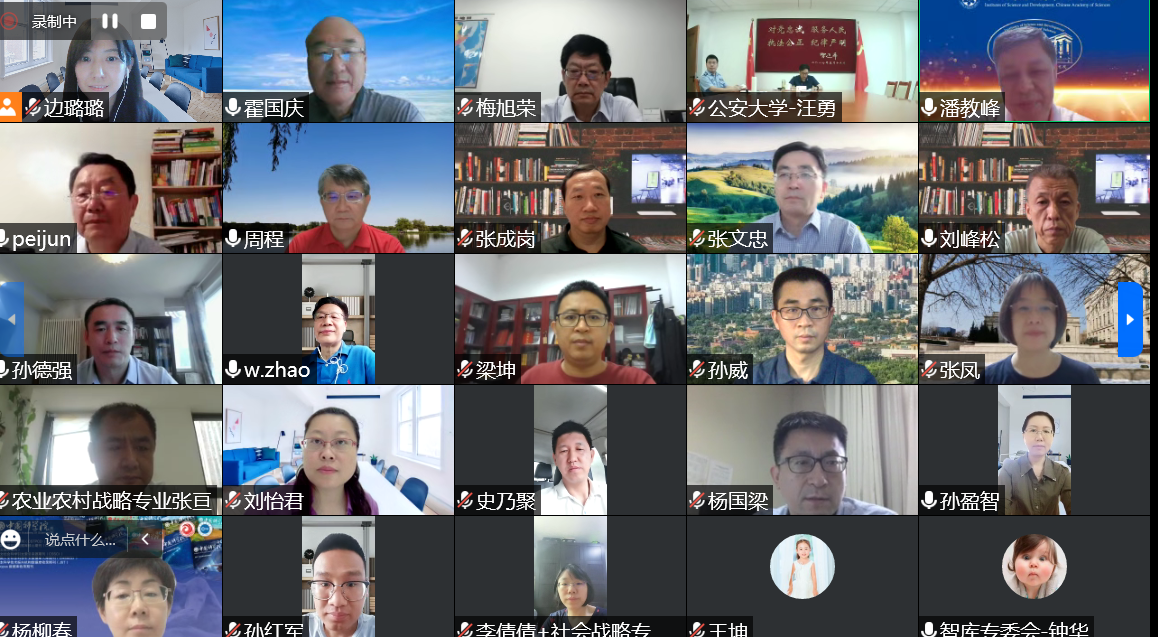The height and width of the screenshot is (637, 1158).
Task: Select 杨国梁's video tile
Action: point(802,448)
